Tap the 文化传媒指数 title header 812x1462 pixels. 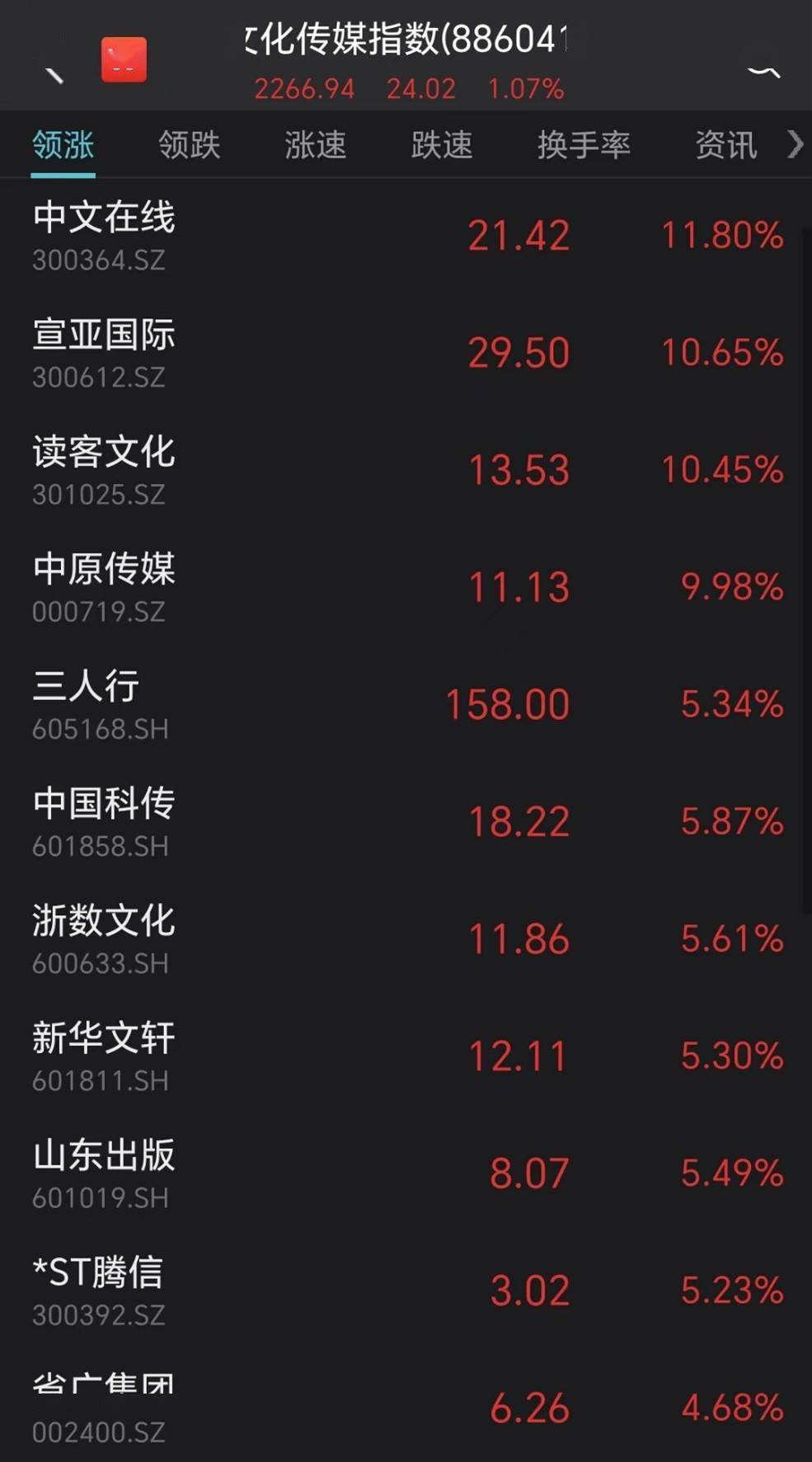[406, 39]
